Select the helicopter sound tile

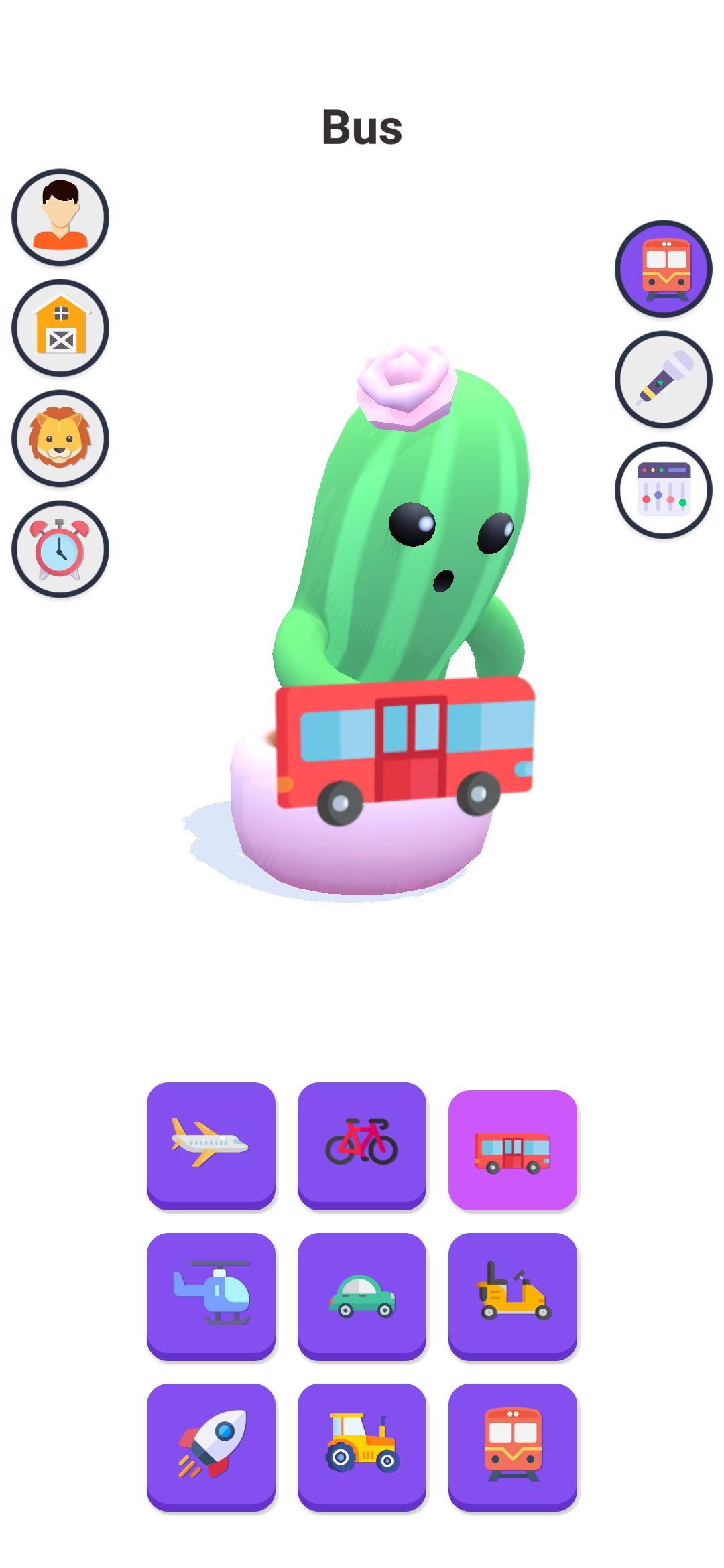pos(211,1293)
